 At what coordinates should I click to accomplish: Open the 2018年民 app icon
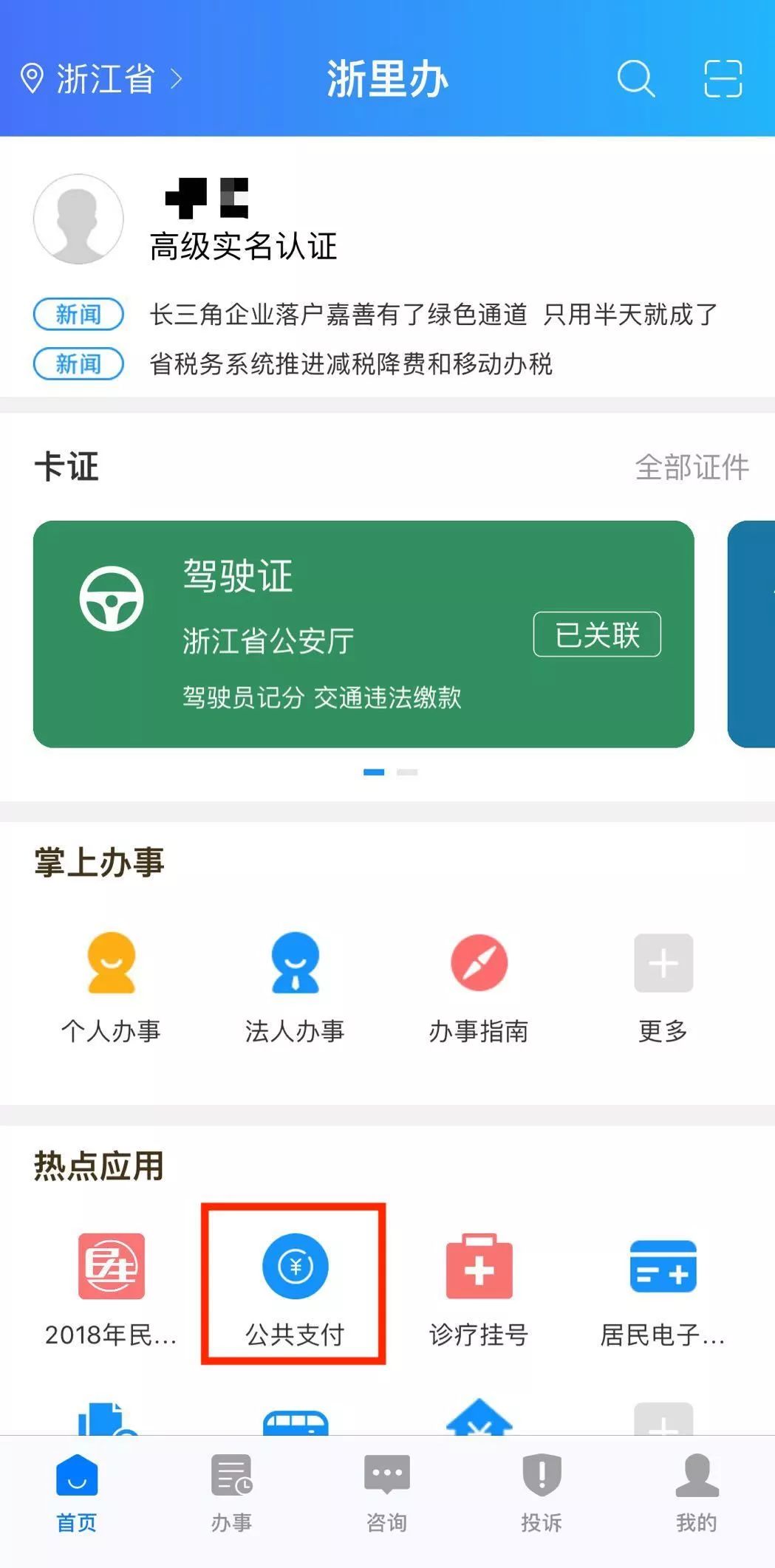[111, 1264]
